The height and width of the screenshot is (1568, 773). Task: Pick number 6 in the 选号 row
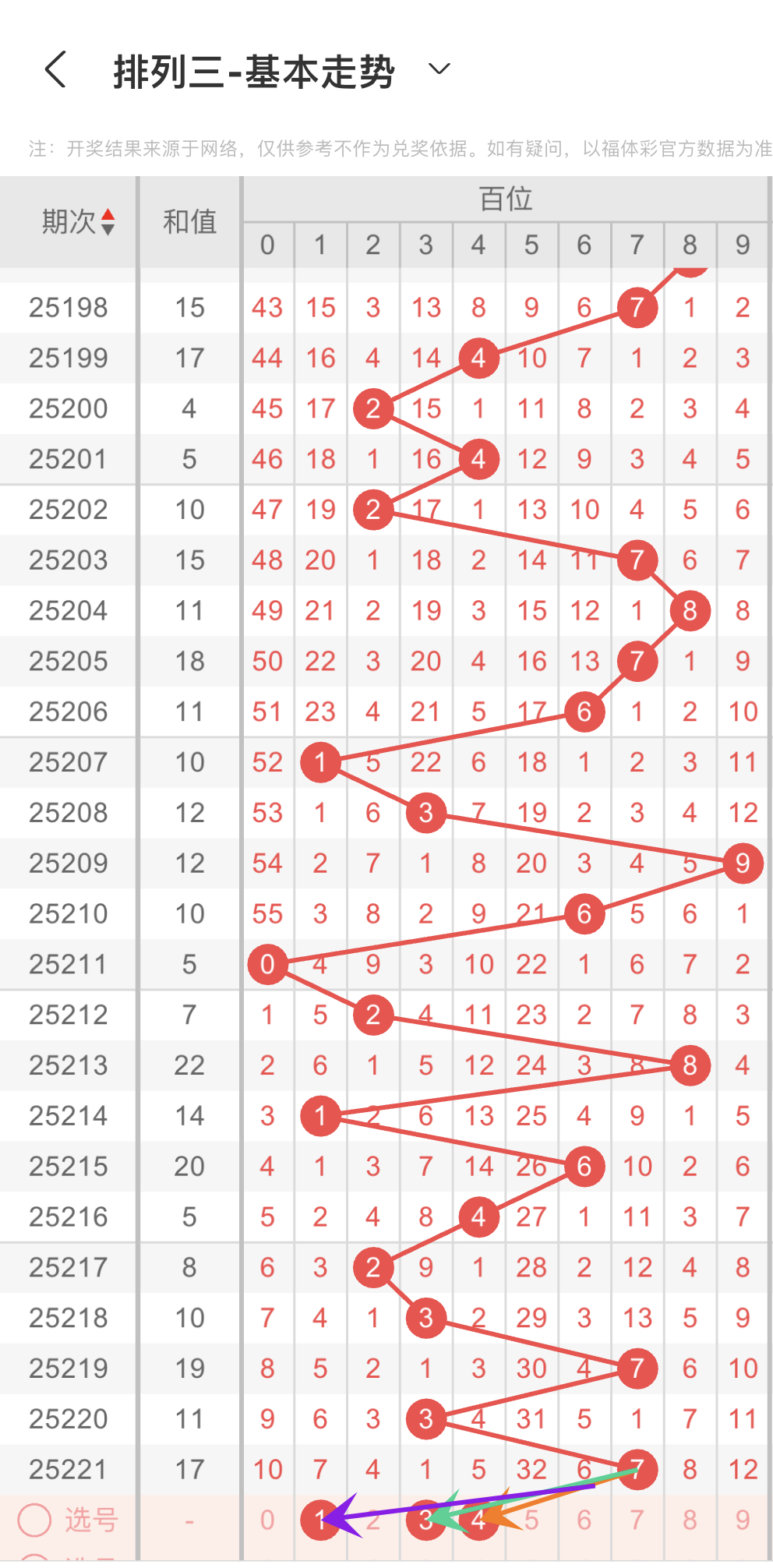584,1520
